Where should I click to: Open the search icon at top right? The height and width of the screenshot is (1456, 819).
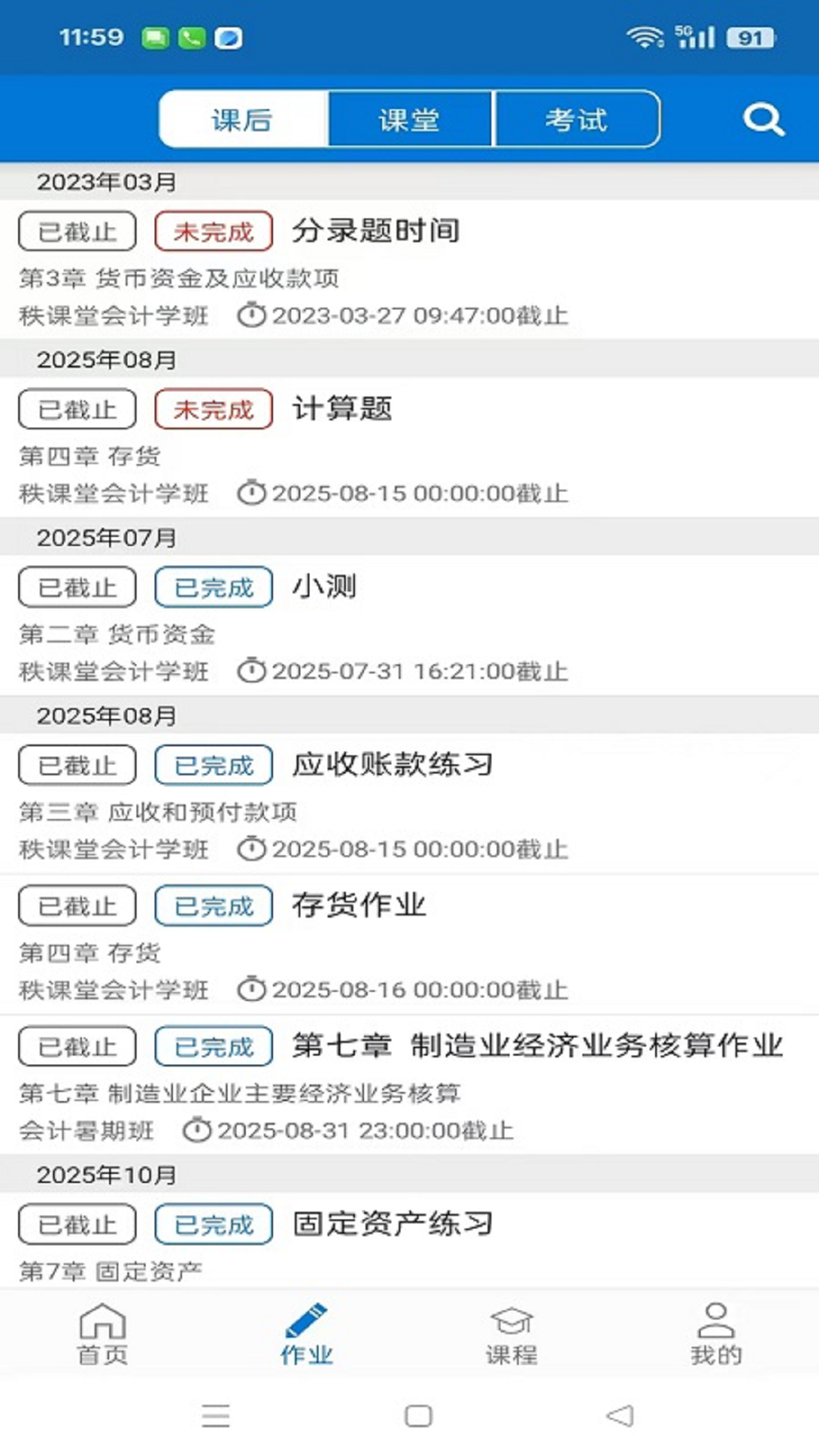click(x=763, y=119)
